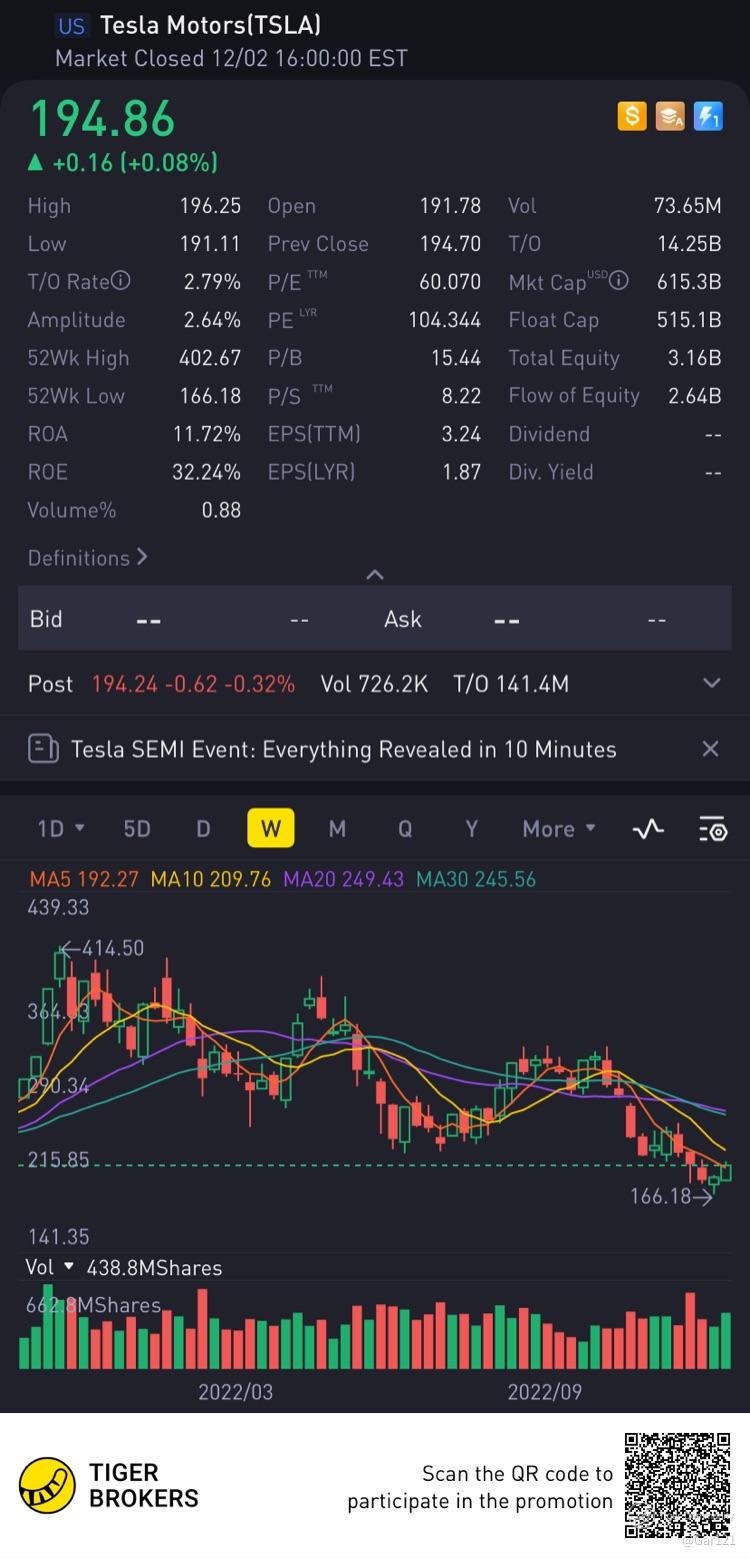This screenshot has height=1558, width=750.
Task: Open the Tesla SEMI Event news banner
Action: tap(343, 749)
